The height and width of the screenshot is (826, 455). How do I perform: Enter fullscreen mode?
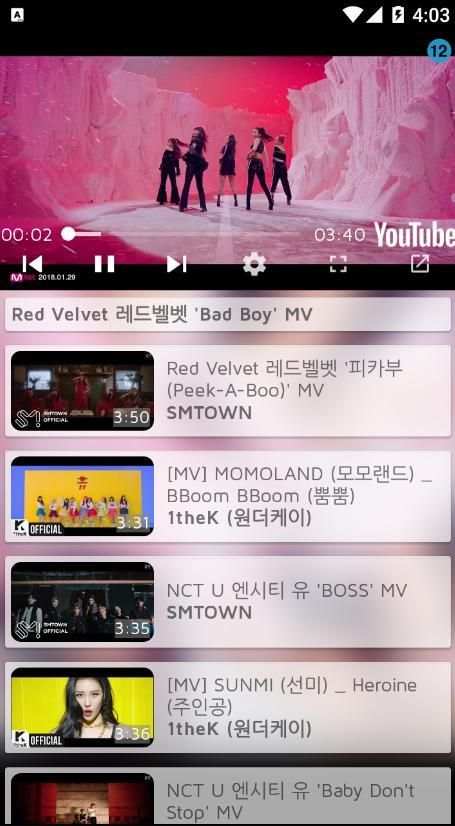point(338,264)
